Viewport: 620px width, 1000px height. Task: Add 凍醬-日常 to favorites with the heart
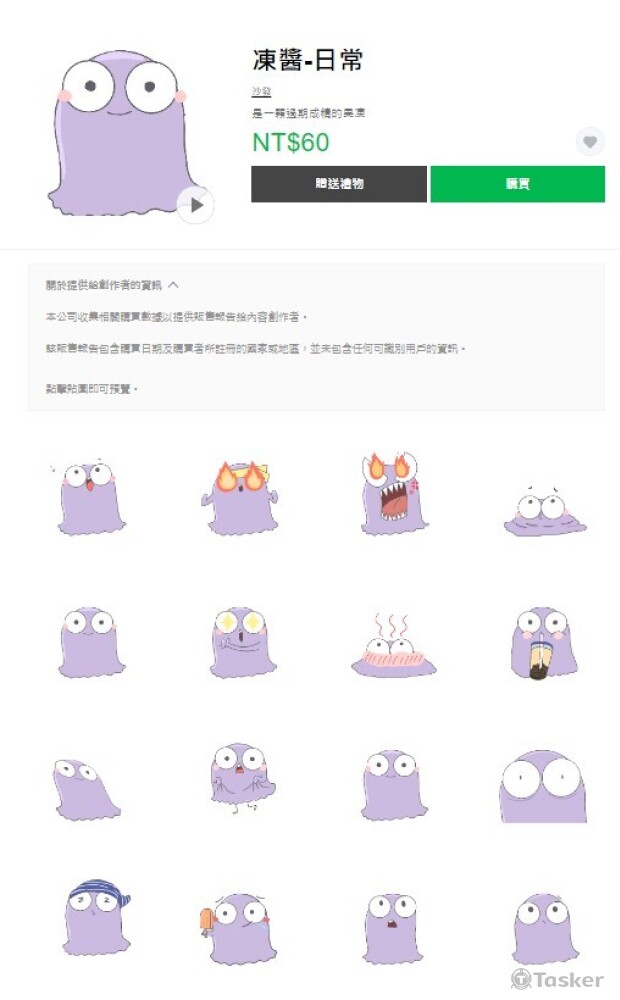(x=590, y=142)
